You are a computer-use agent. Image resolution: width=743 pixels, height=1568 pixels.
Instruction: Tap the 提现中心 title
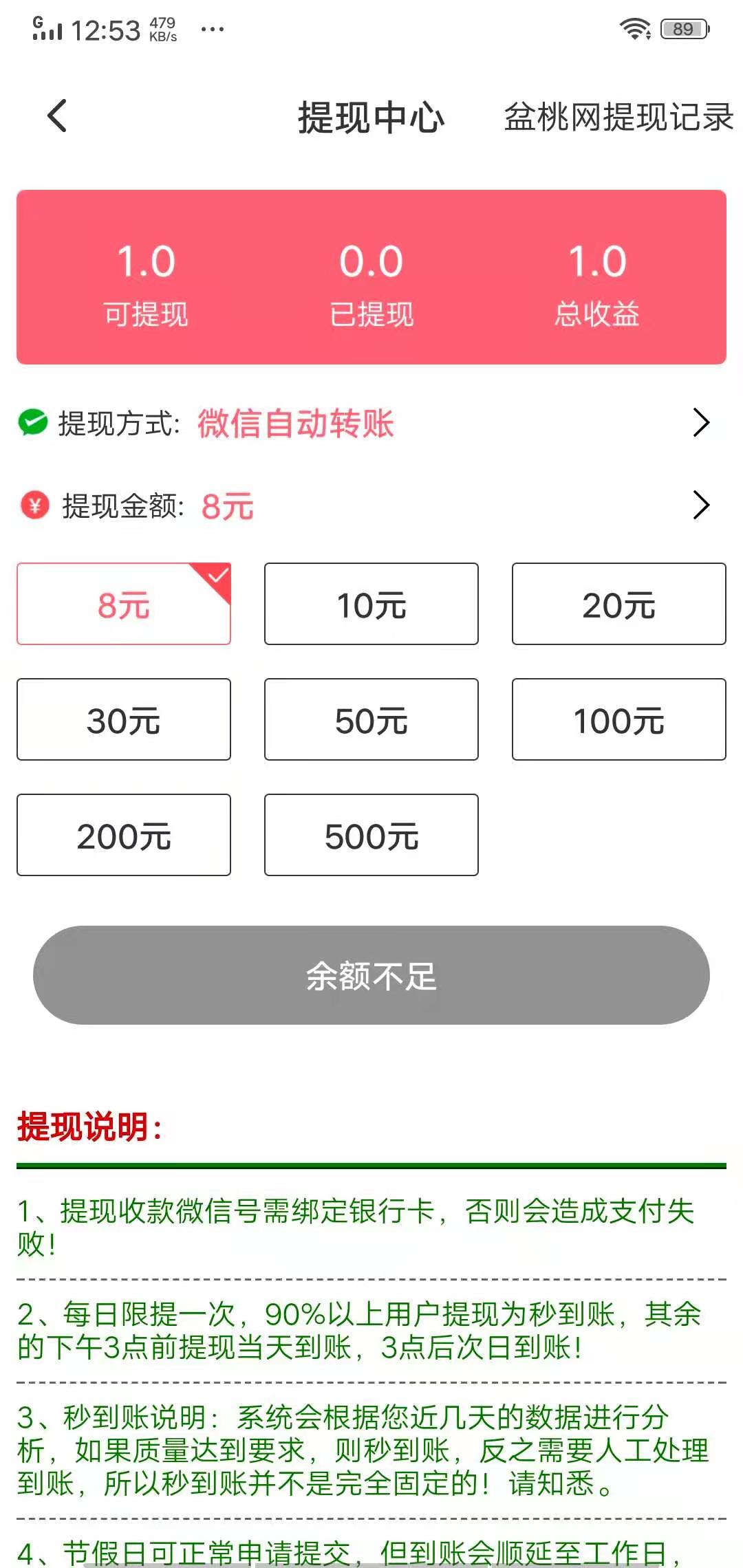tap(371, 117)
